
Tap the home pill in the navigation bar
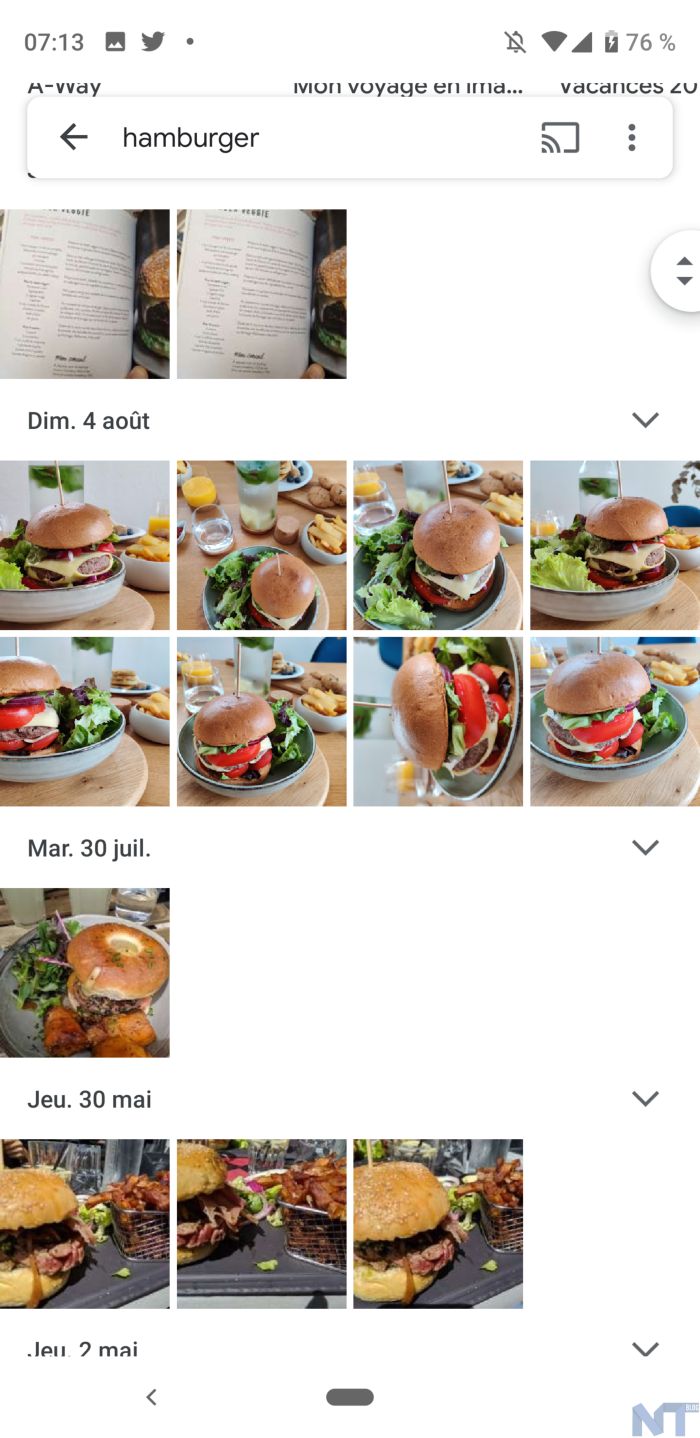coord(350,1397)
